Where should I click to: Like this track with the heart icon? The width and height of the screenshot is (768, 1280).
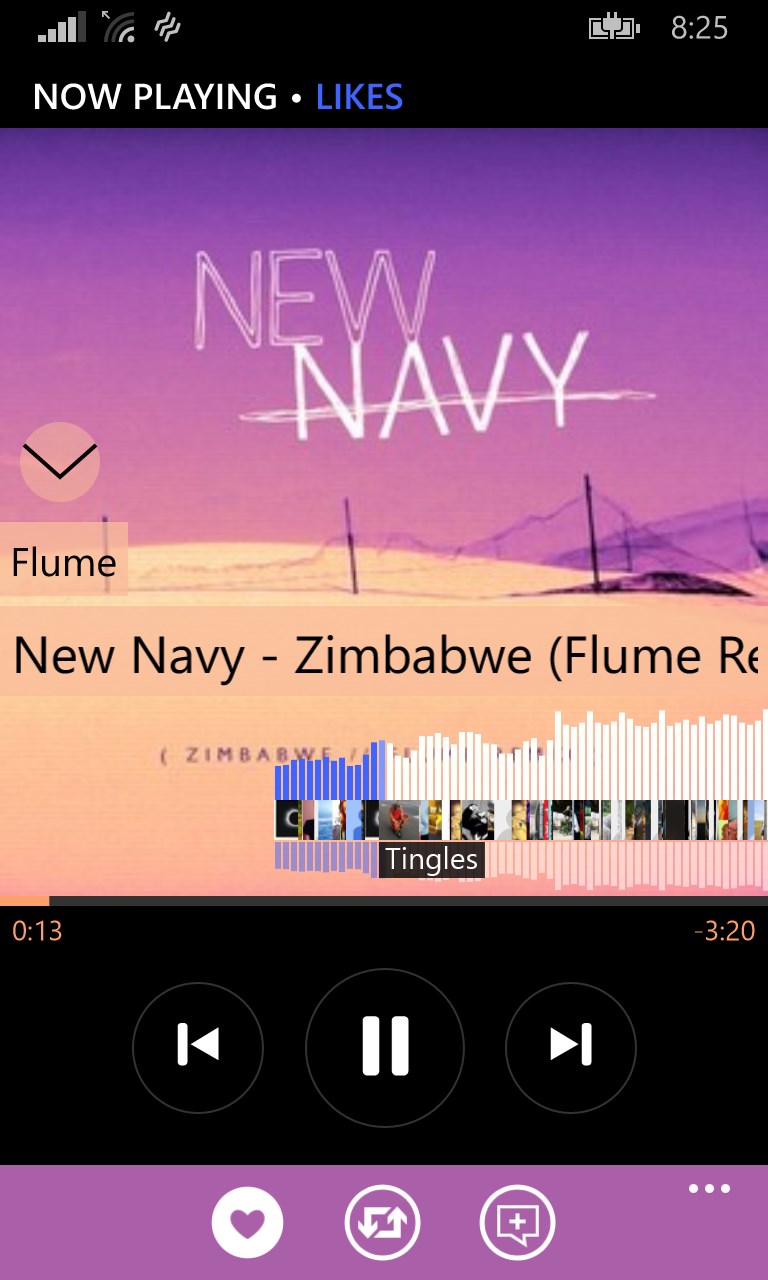pos(247,1222)
